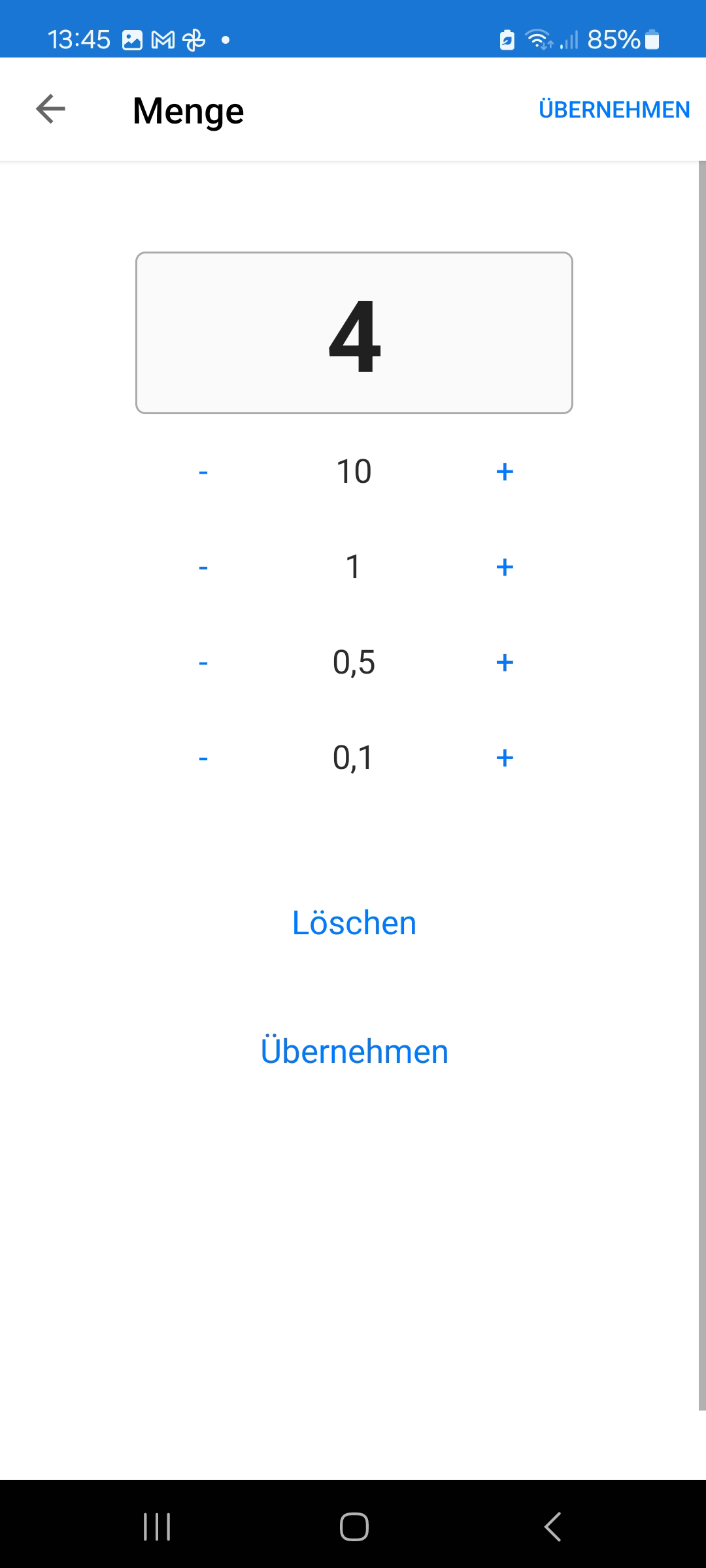Focus the quantity field showing 4
Viewport: 706px width, 1568px height.
[x=354, y=333]
